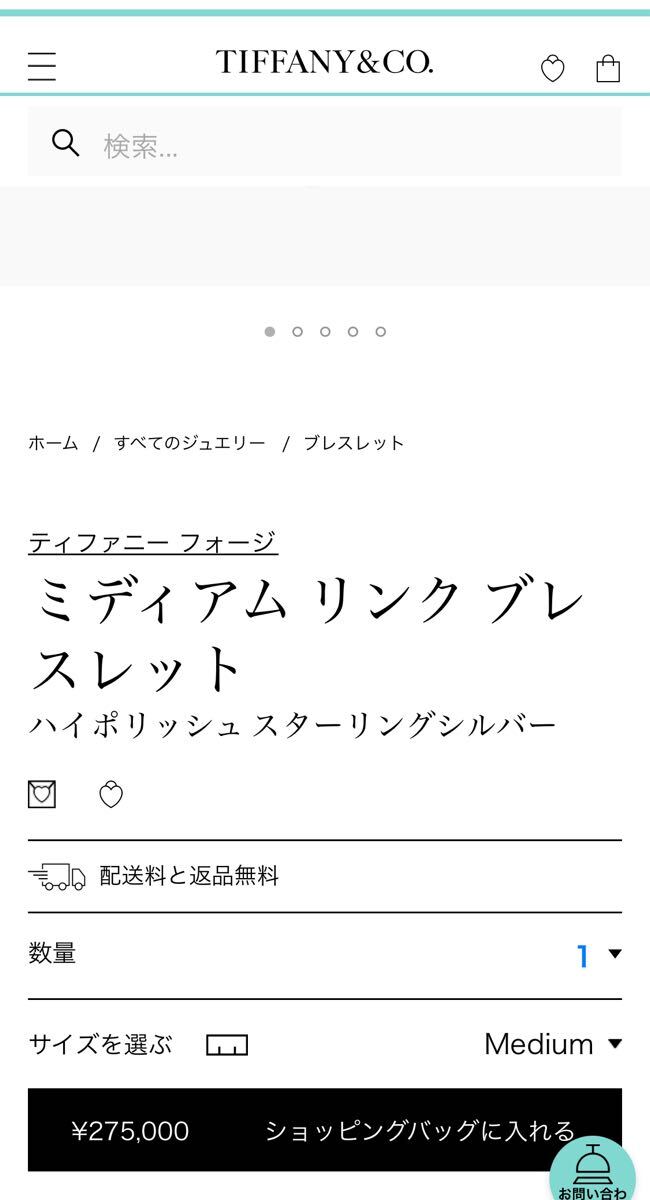Save this bracelet with the heart icon

tap(111, 796)
